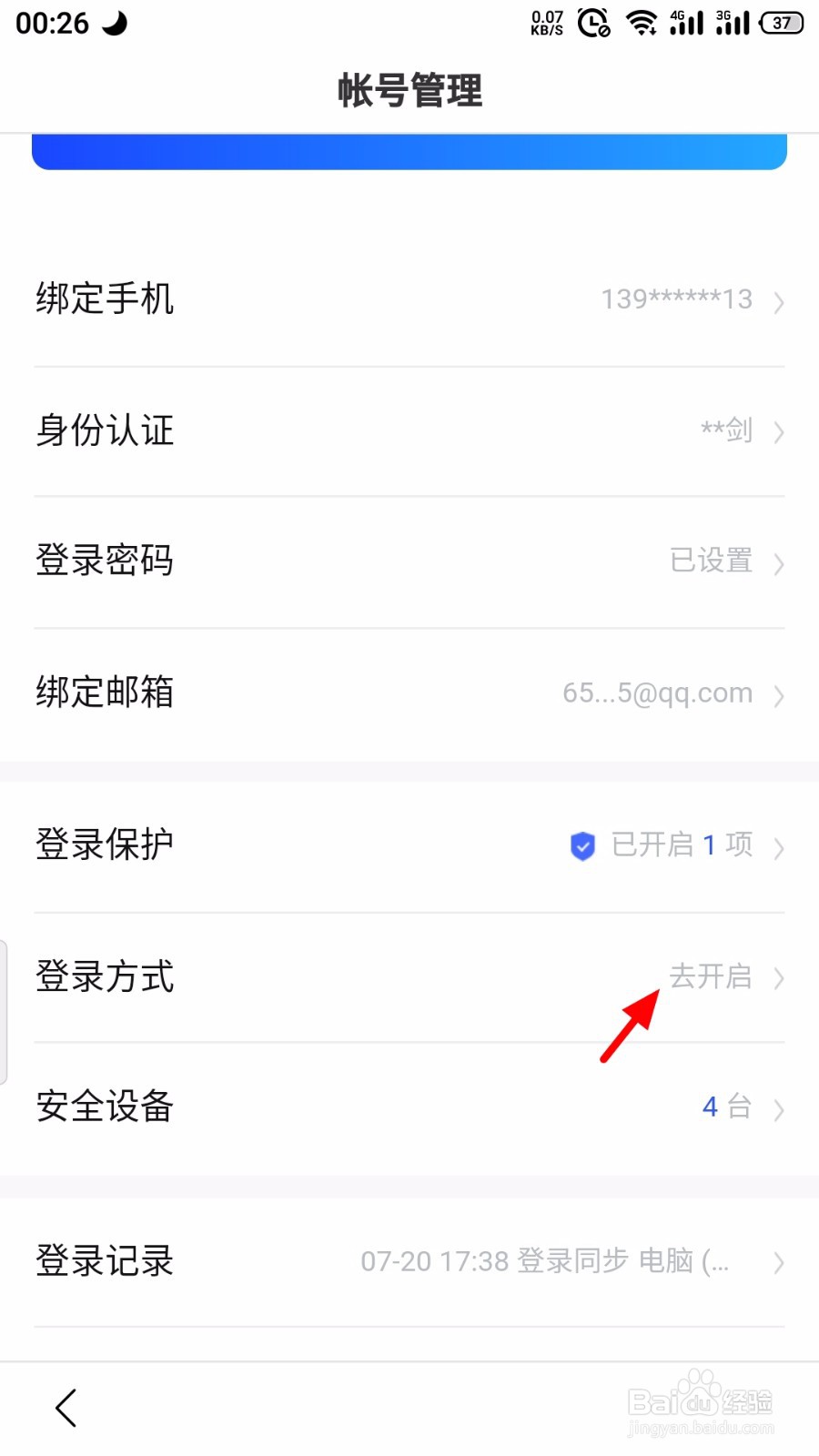The width and height of the screenshot is (819, 1456).
Task: Click the 4G signal strength icon
Action: [685, 25]
